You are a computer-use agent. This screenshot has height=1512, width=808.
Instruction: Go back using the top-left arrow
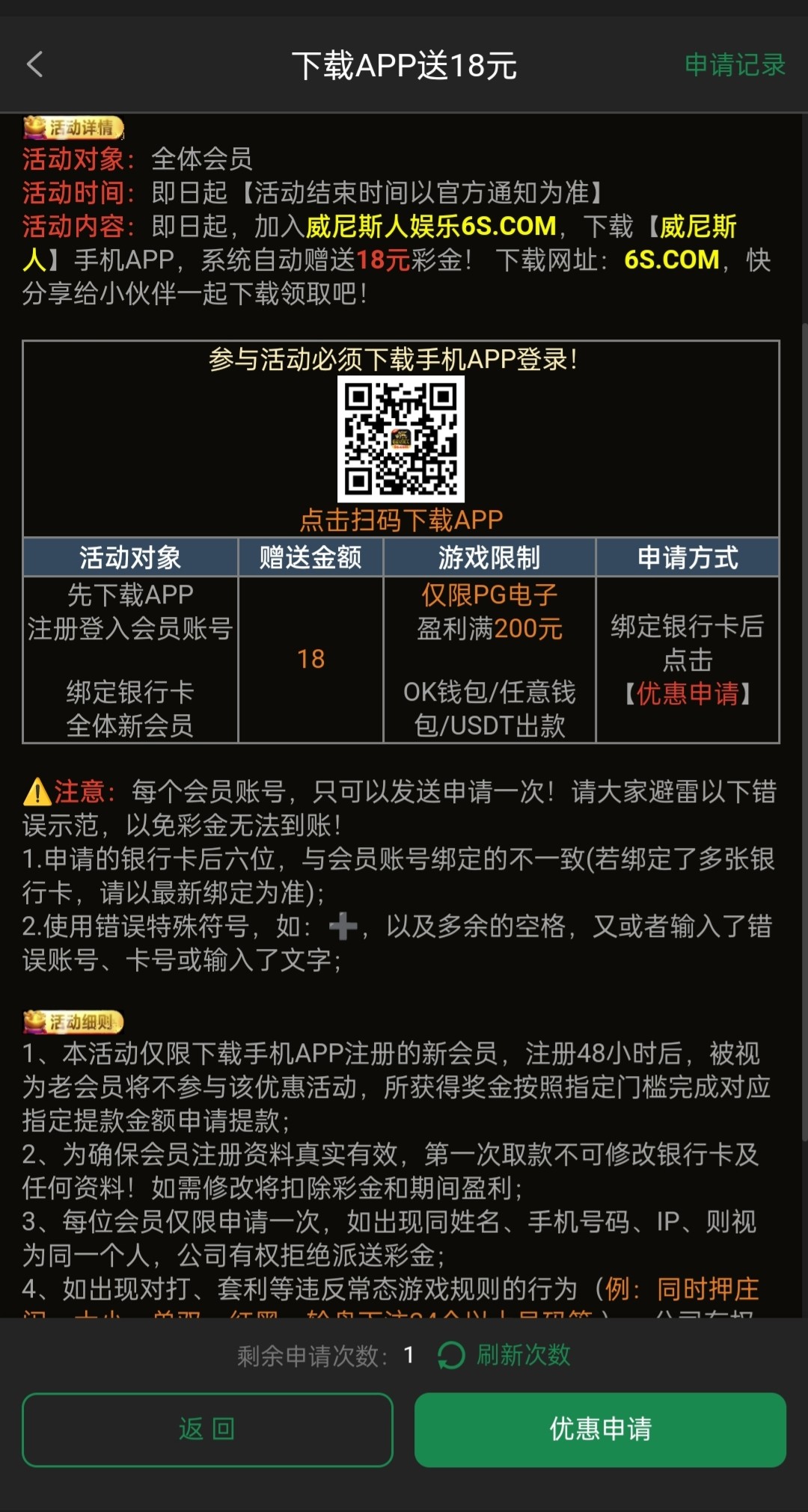click(x=35, y=64)
